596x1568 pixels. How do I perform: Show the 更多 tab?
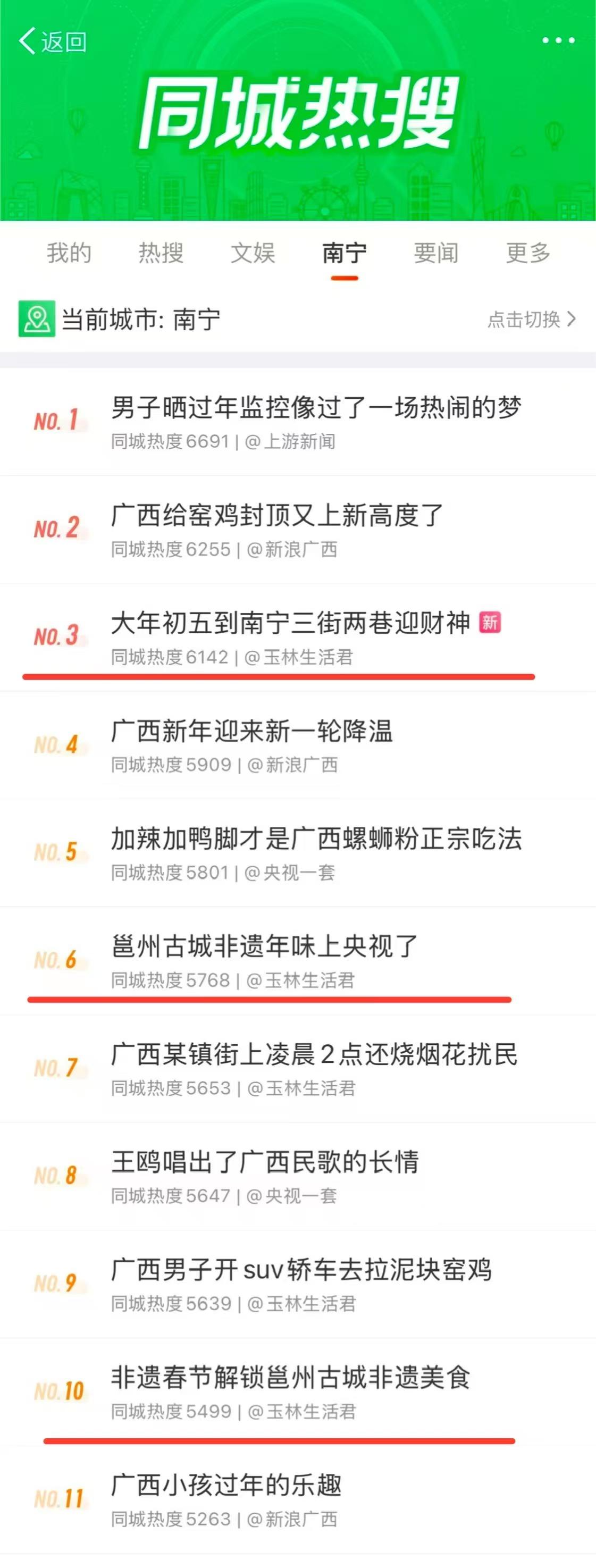click(528, 253)
